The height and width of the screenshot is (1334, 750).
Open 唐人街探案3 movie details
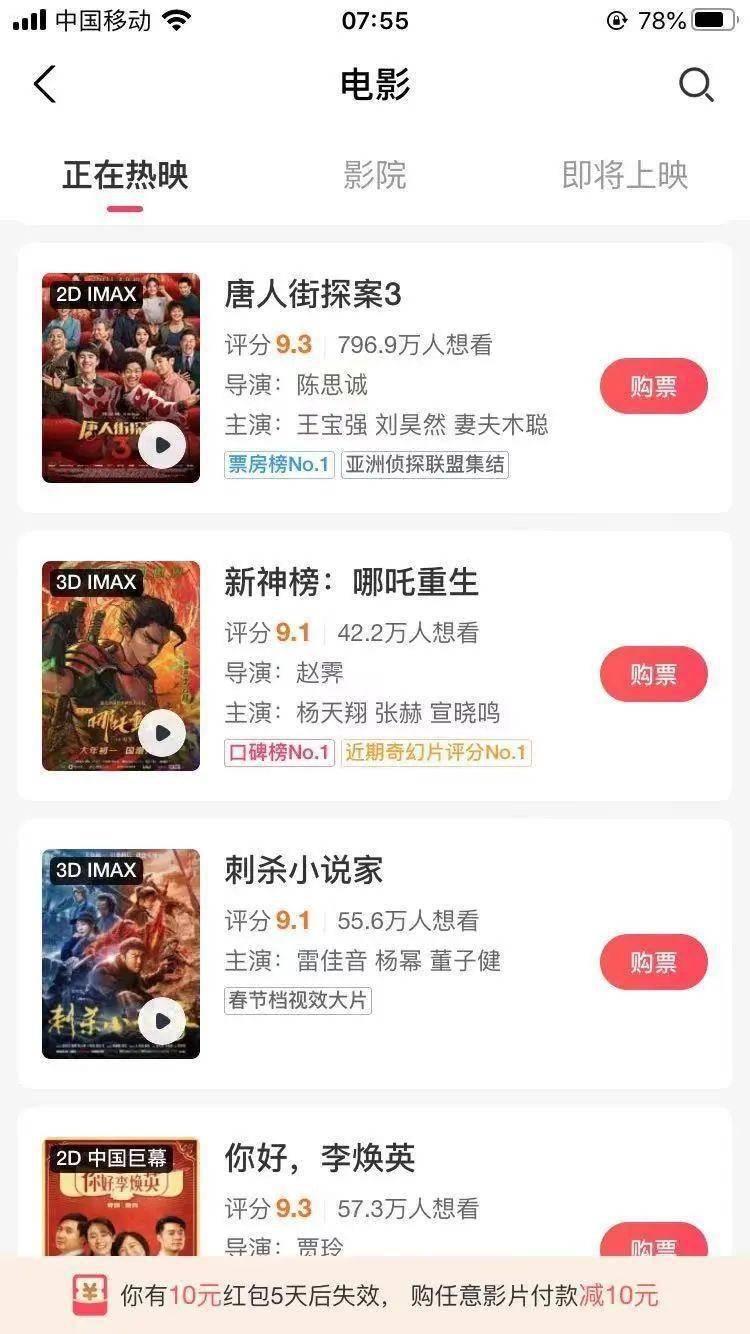coord(313,295)
